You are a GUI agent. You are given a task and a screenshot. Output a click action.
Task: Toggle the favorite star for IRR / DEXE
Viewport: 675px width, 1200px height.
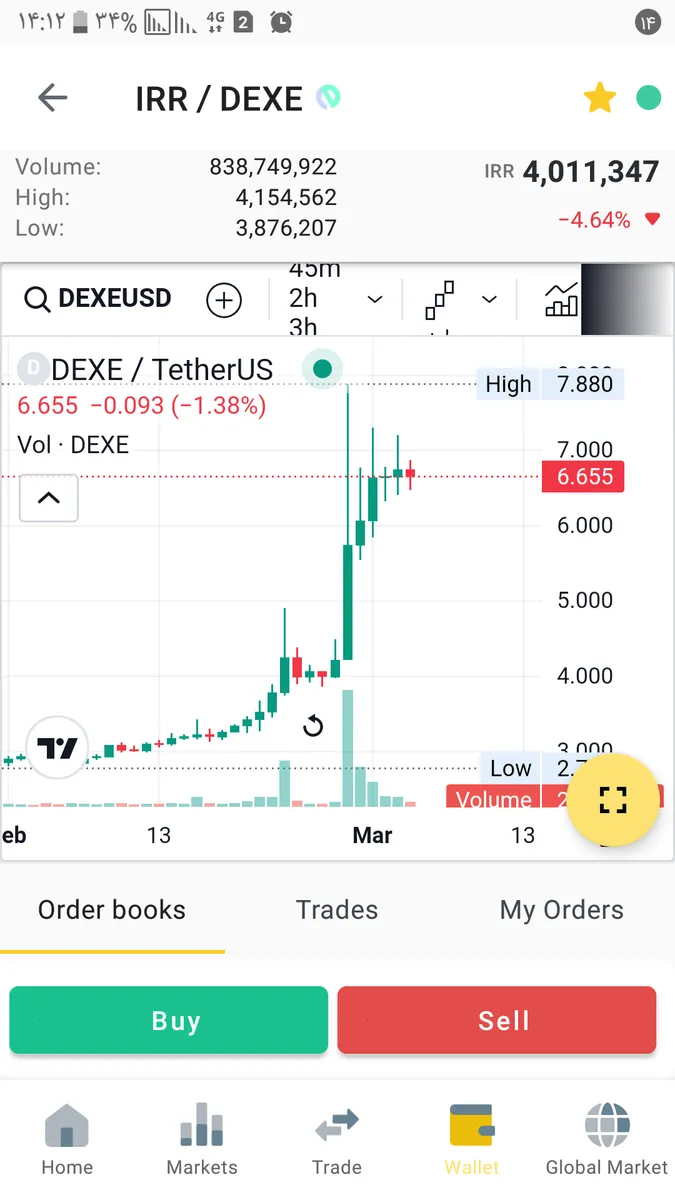pyautogui.click(x=600, y=98)
